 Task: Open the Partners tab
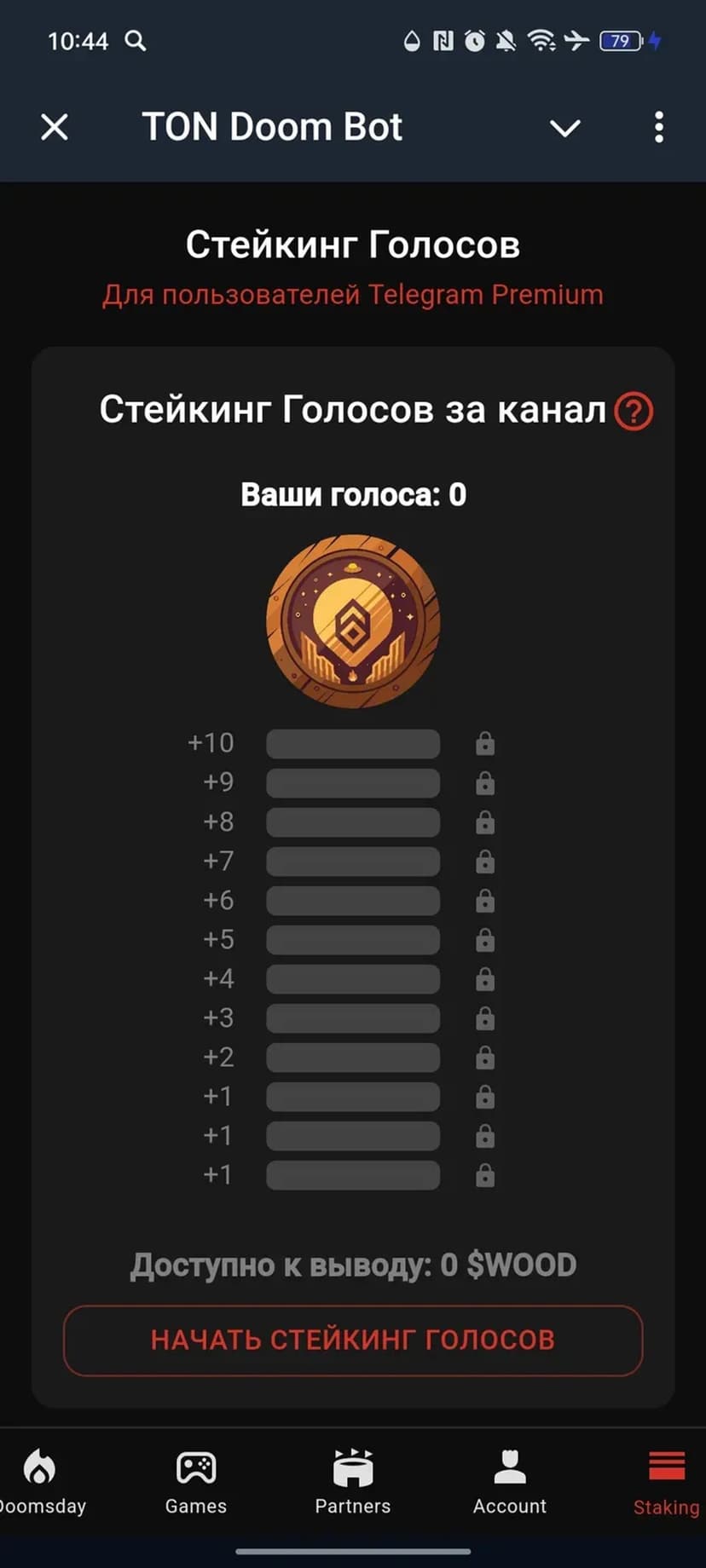(353, 1484)
